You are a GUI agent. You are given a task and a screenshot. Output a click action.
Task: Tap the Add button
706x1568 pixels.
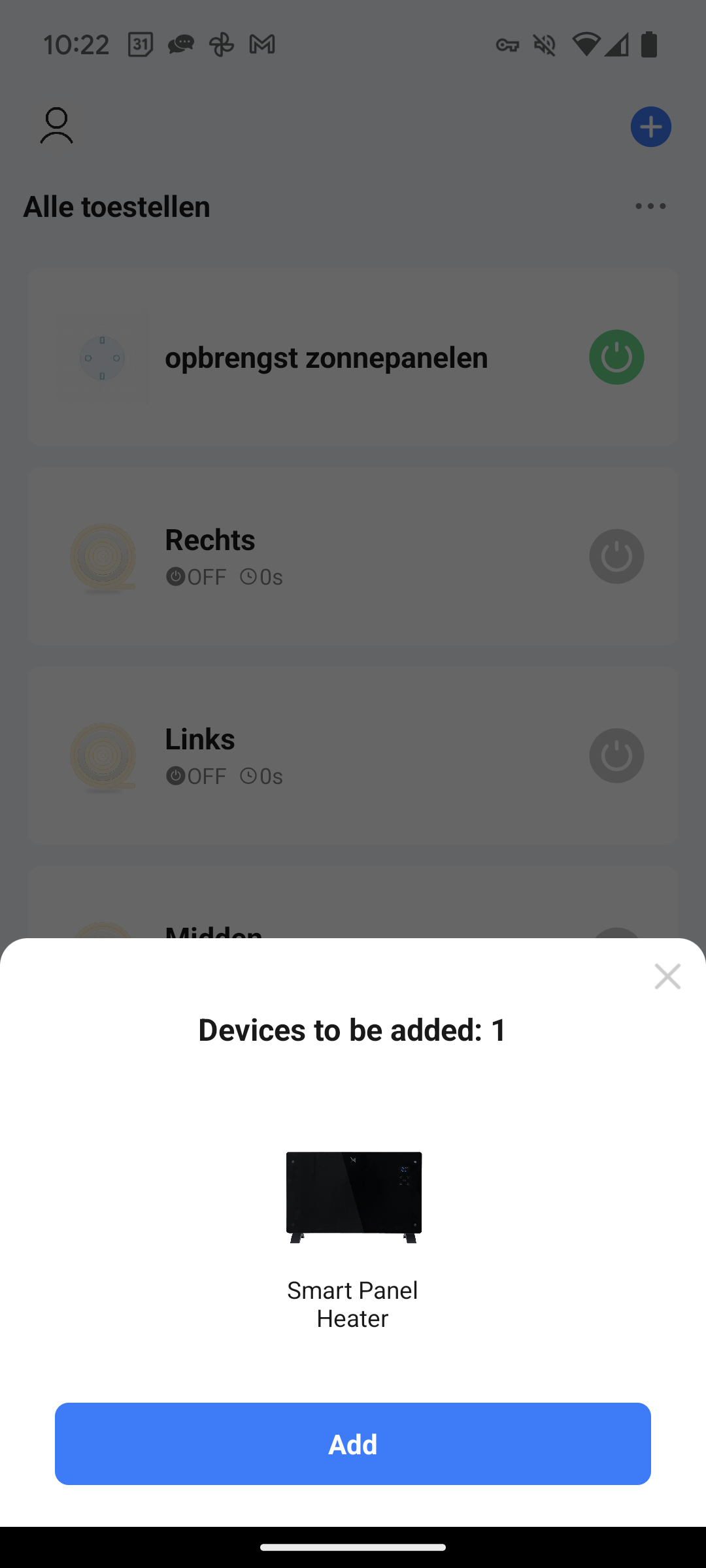tap(353, 1444)
